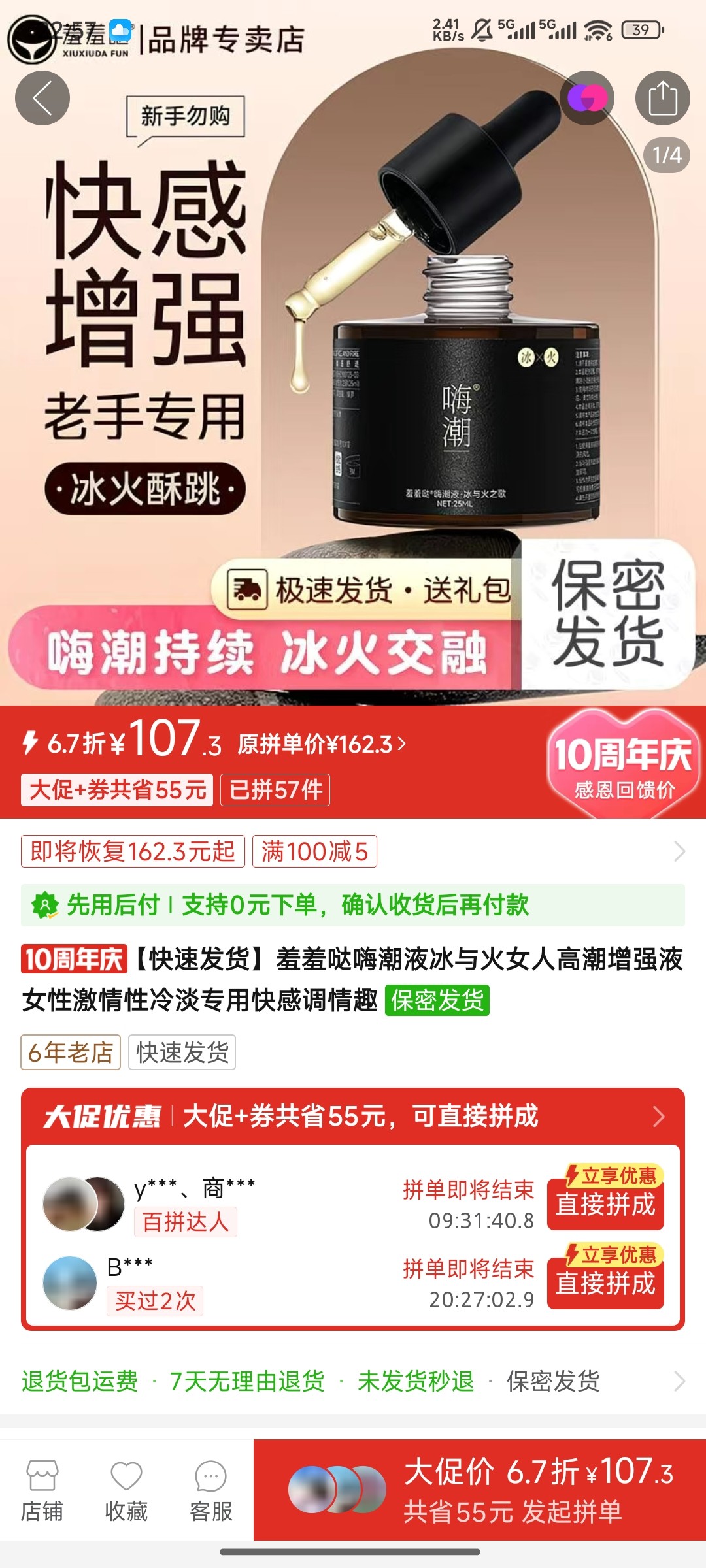The height and width of the screenshot is (1568, 706).
Task: Join B***'s group via 直接拼成
Action: (605, 1283)
